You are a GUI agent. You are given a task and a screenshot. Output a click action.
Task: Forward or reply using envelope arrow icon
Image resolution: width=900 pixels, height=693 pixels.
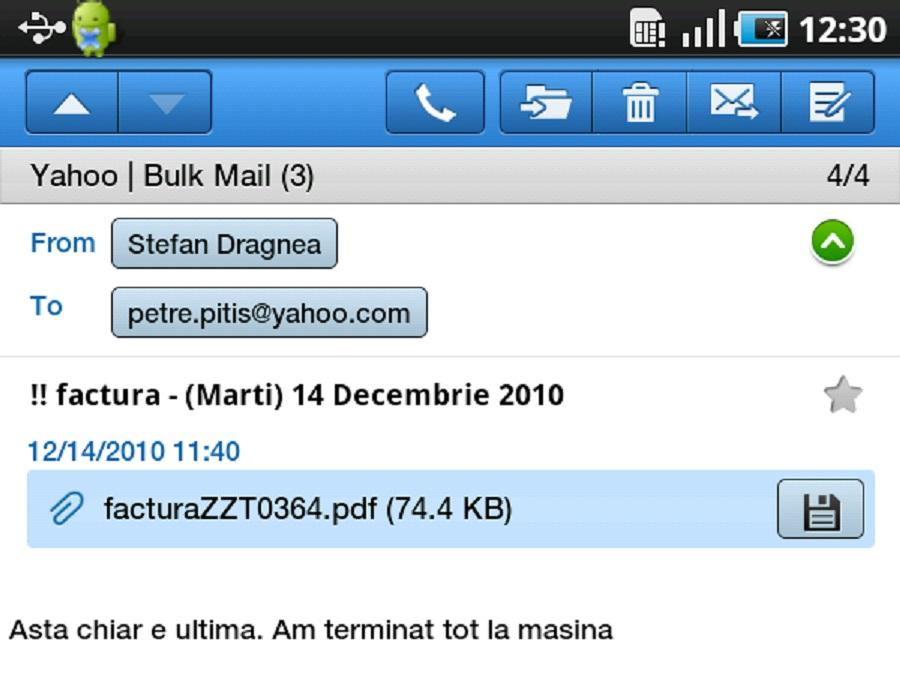(733, 102)
